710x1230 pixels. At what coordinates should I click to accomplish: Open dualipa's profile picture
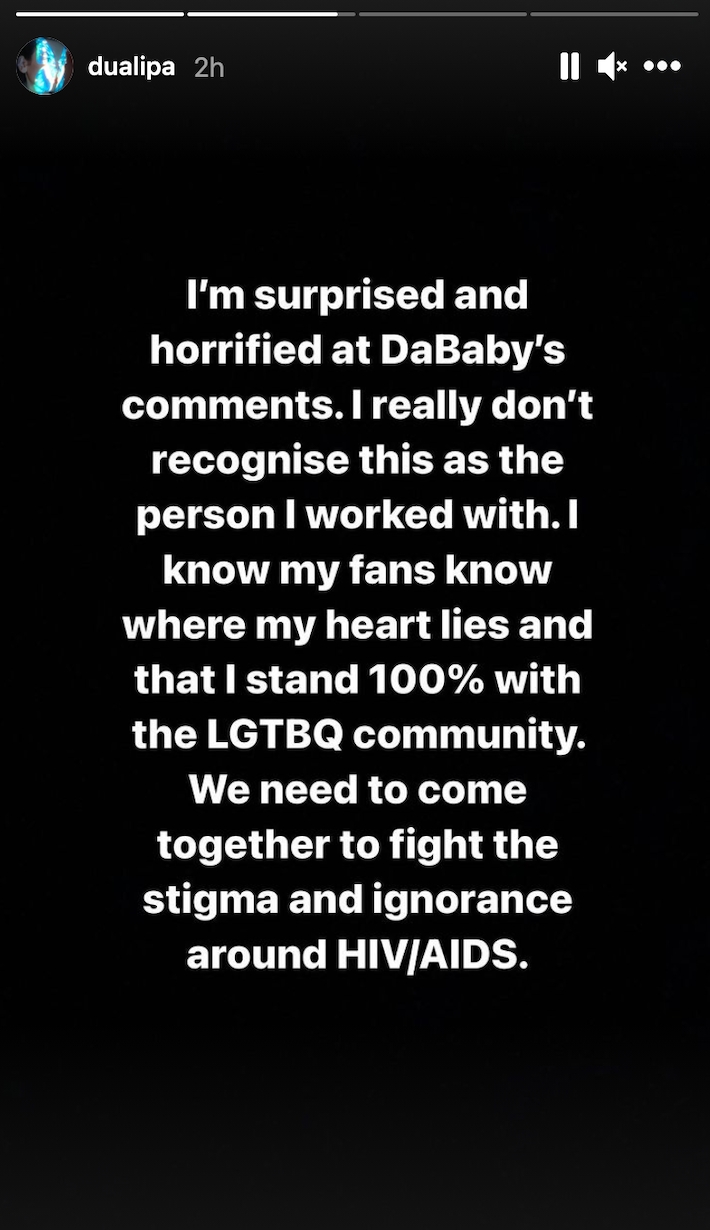45,67
